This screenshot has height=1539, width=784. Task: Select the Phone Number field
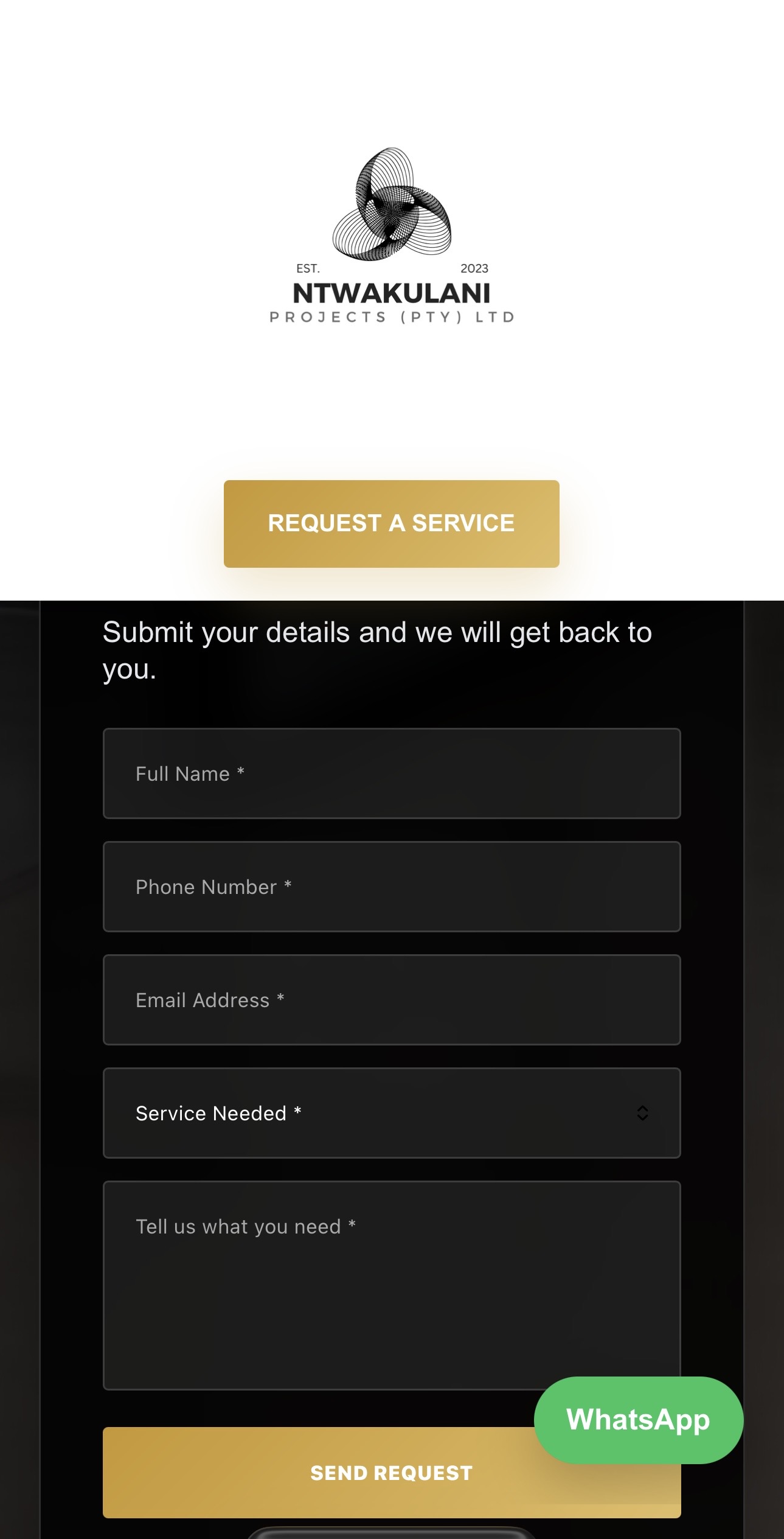click(x=392, y=887)
